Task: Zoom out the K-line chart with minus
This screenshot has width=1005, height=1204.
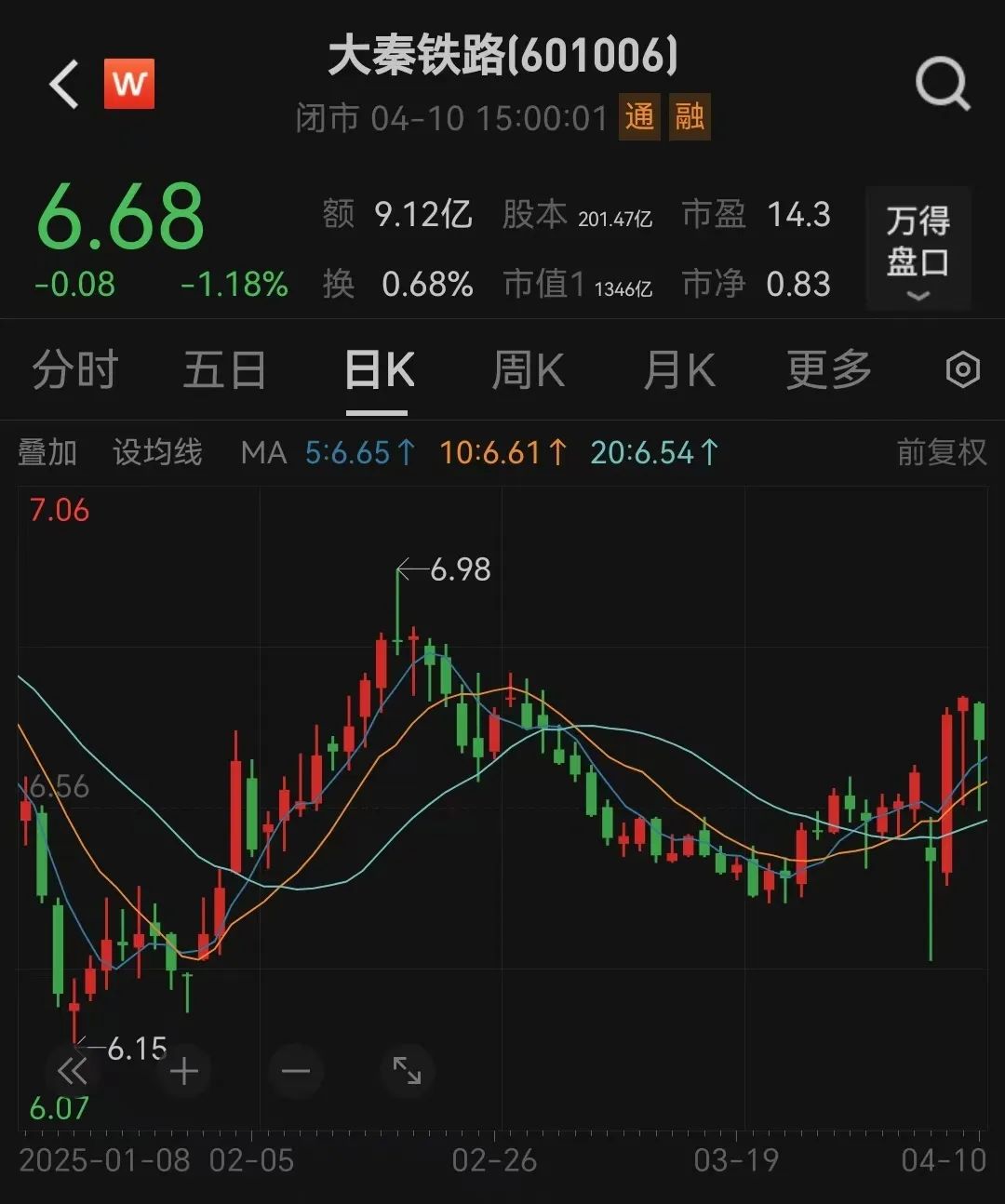Action: point(296,1071)
